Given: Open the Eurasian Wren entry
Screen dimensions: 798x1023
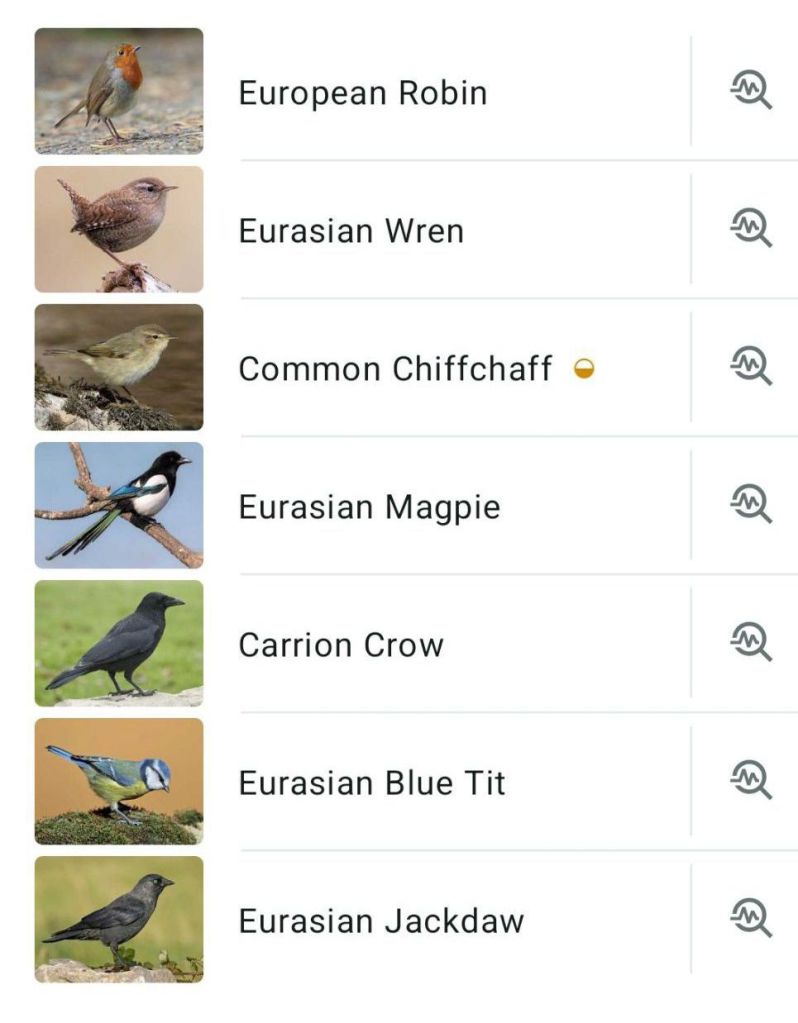Looking at the screenshot, I should 351,231.
